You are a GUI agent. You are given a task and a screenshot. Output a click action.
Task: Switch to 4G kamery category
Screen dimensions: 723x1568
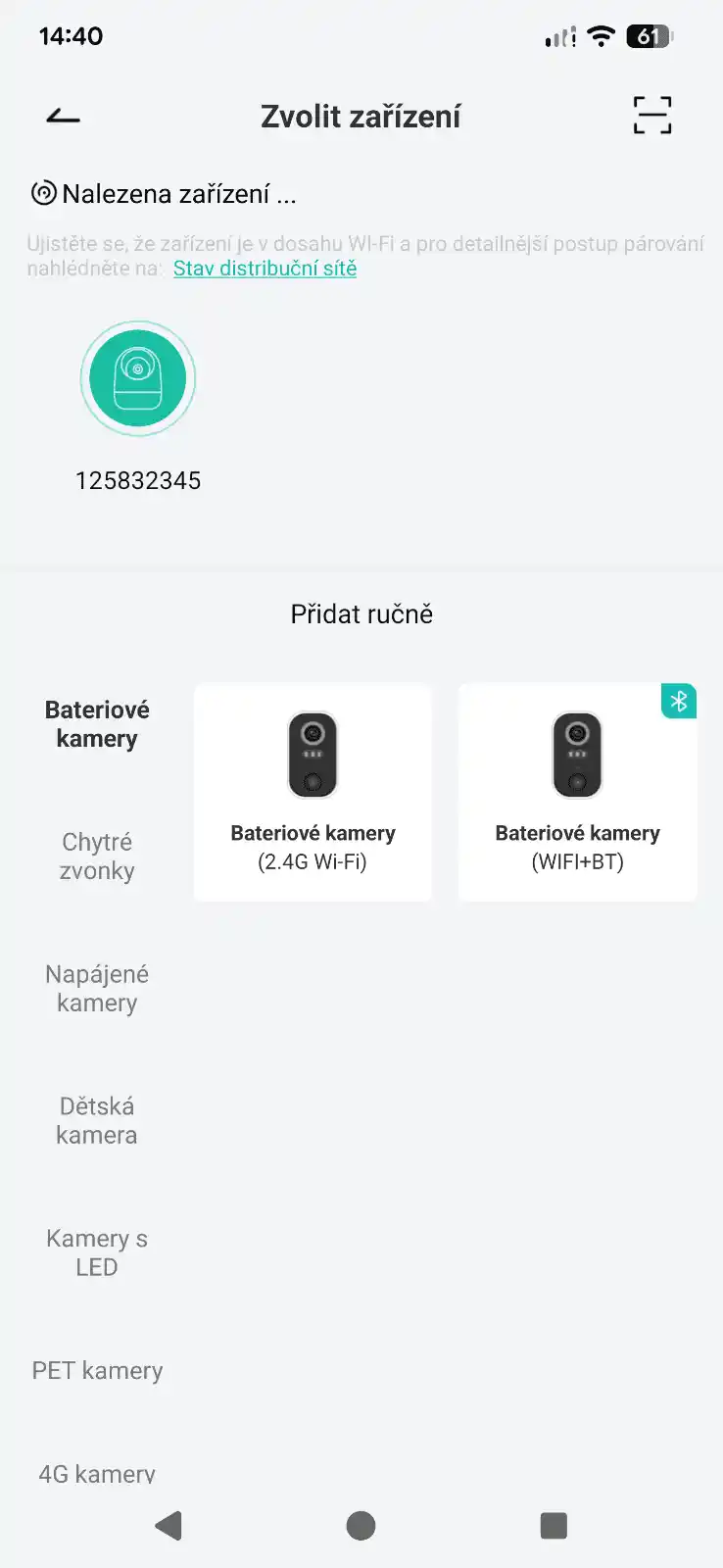point(97,1473)
